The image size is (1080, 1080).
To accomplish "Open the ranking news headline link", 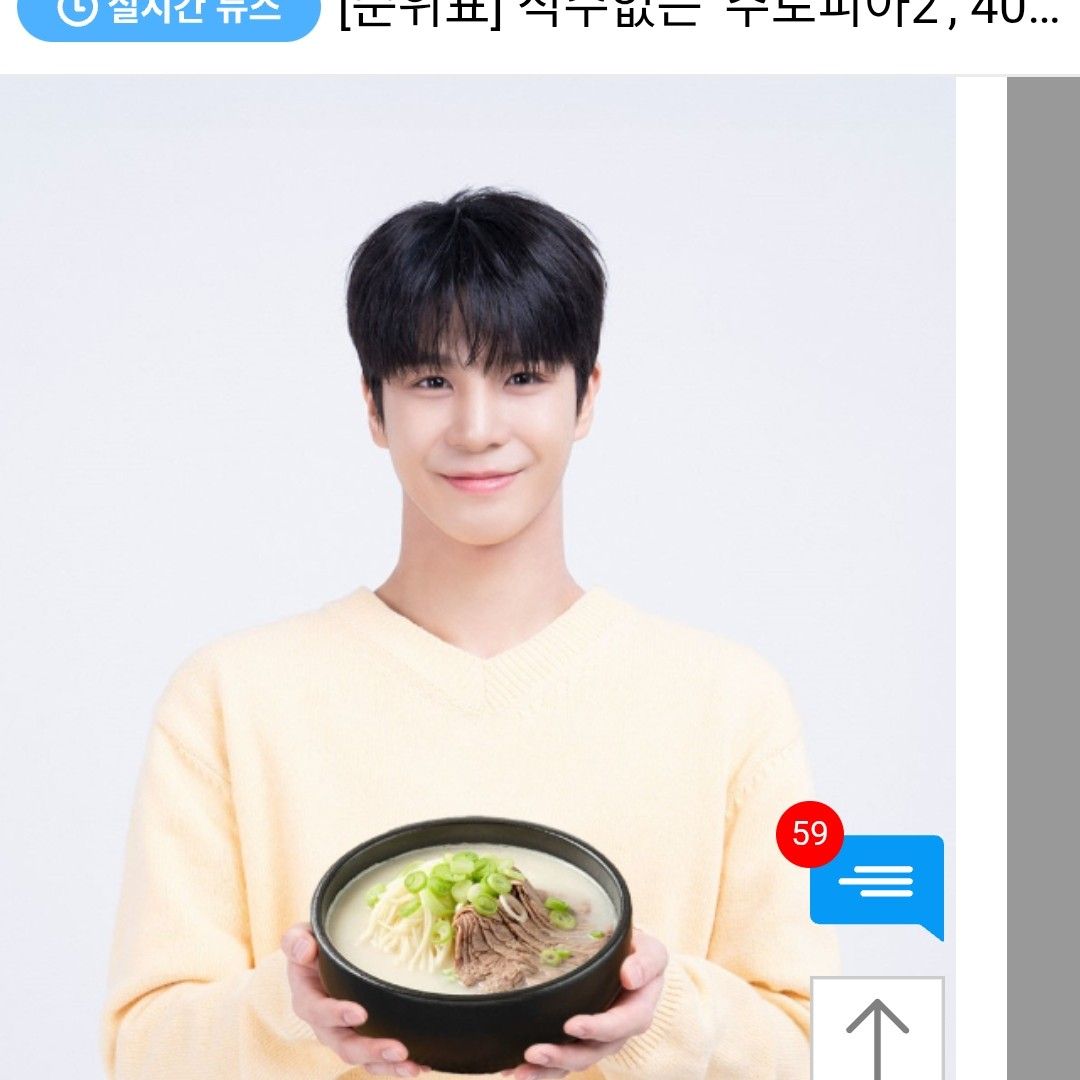I will pos(698,16).
